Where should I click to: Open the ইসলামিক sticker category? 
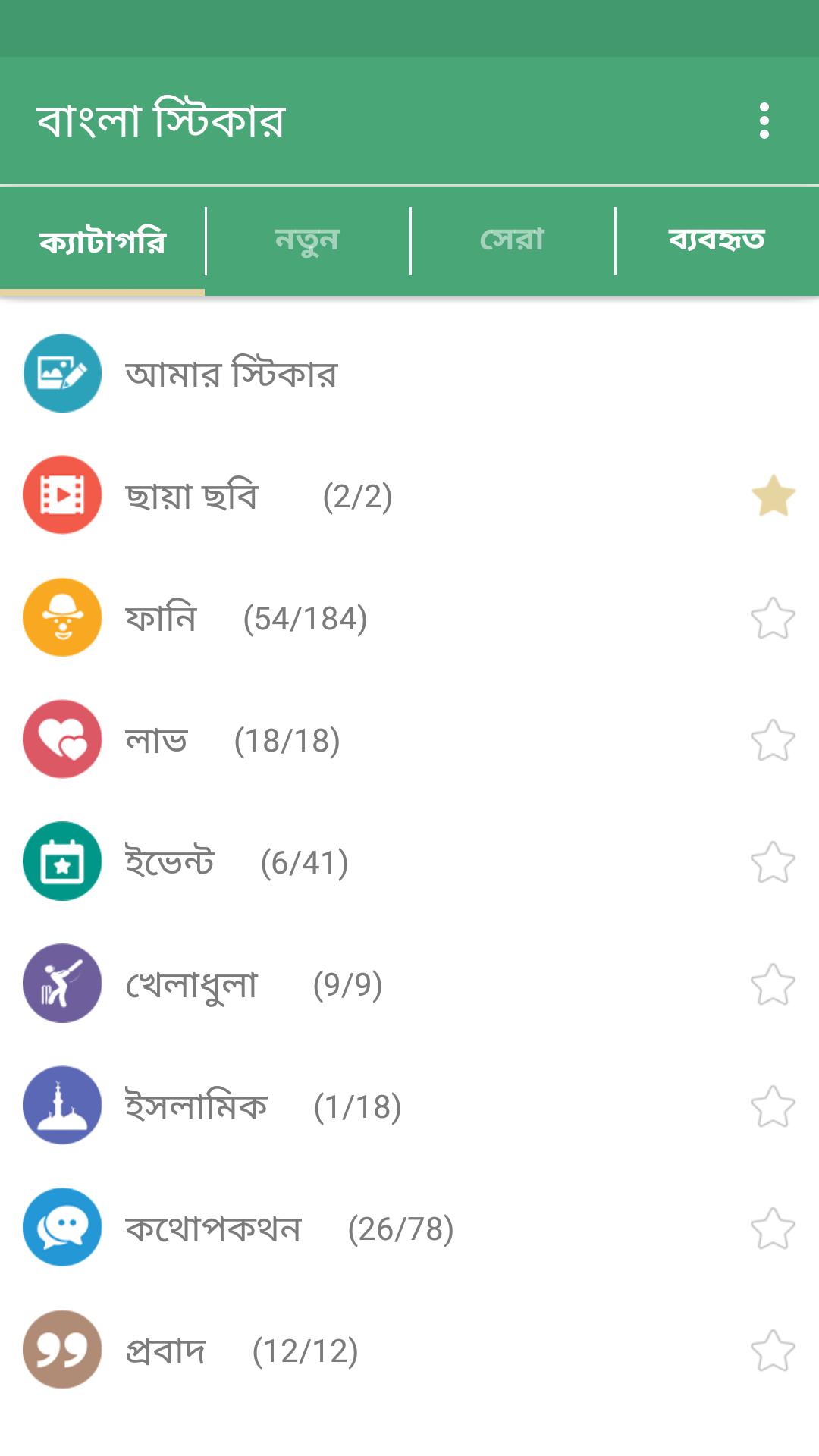(x=196, y=1106)
